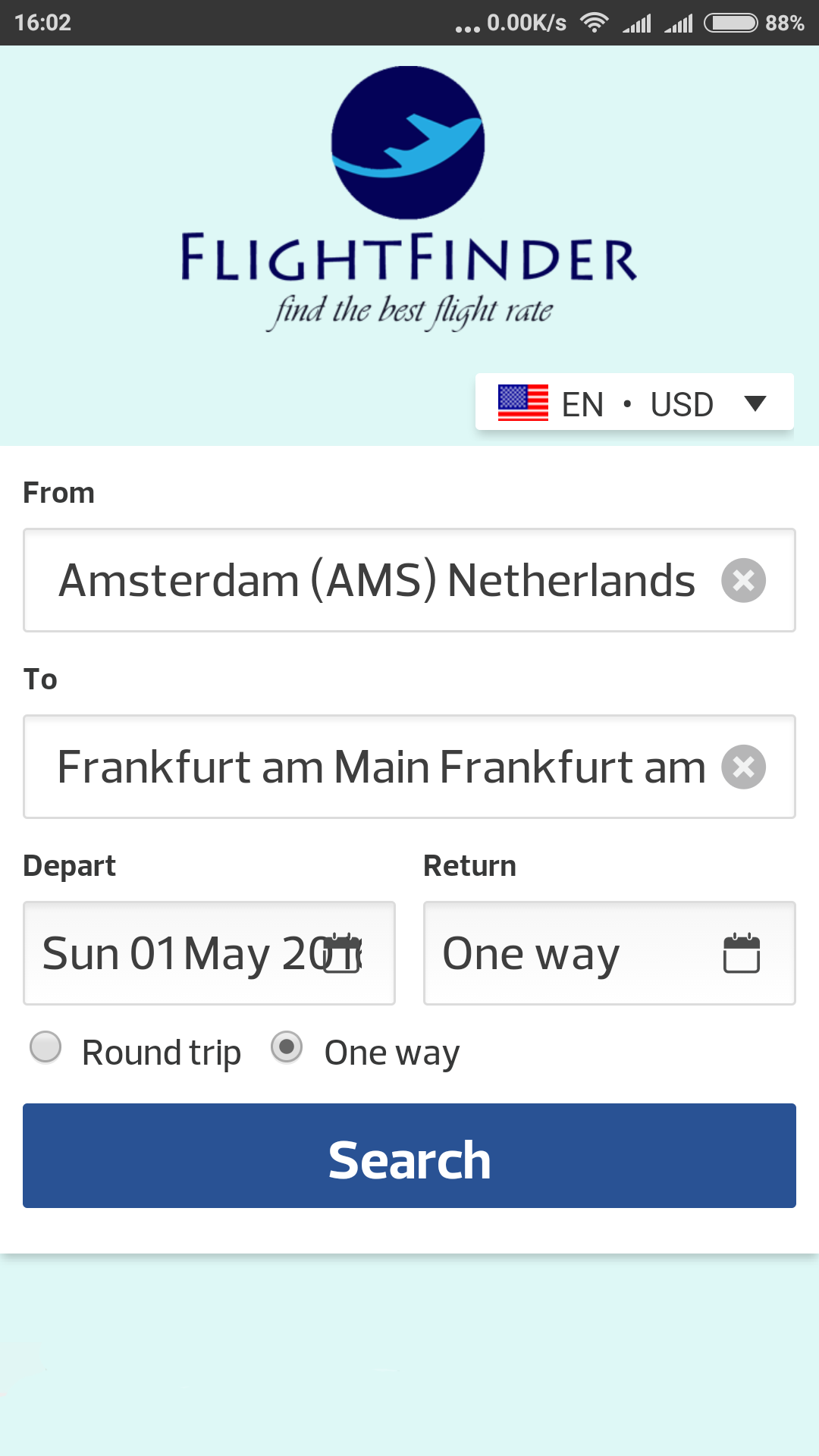
Task: Click the Wi-Fi icon in status bar
Action: (x=596, y=23)
